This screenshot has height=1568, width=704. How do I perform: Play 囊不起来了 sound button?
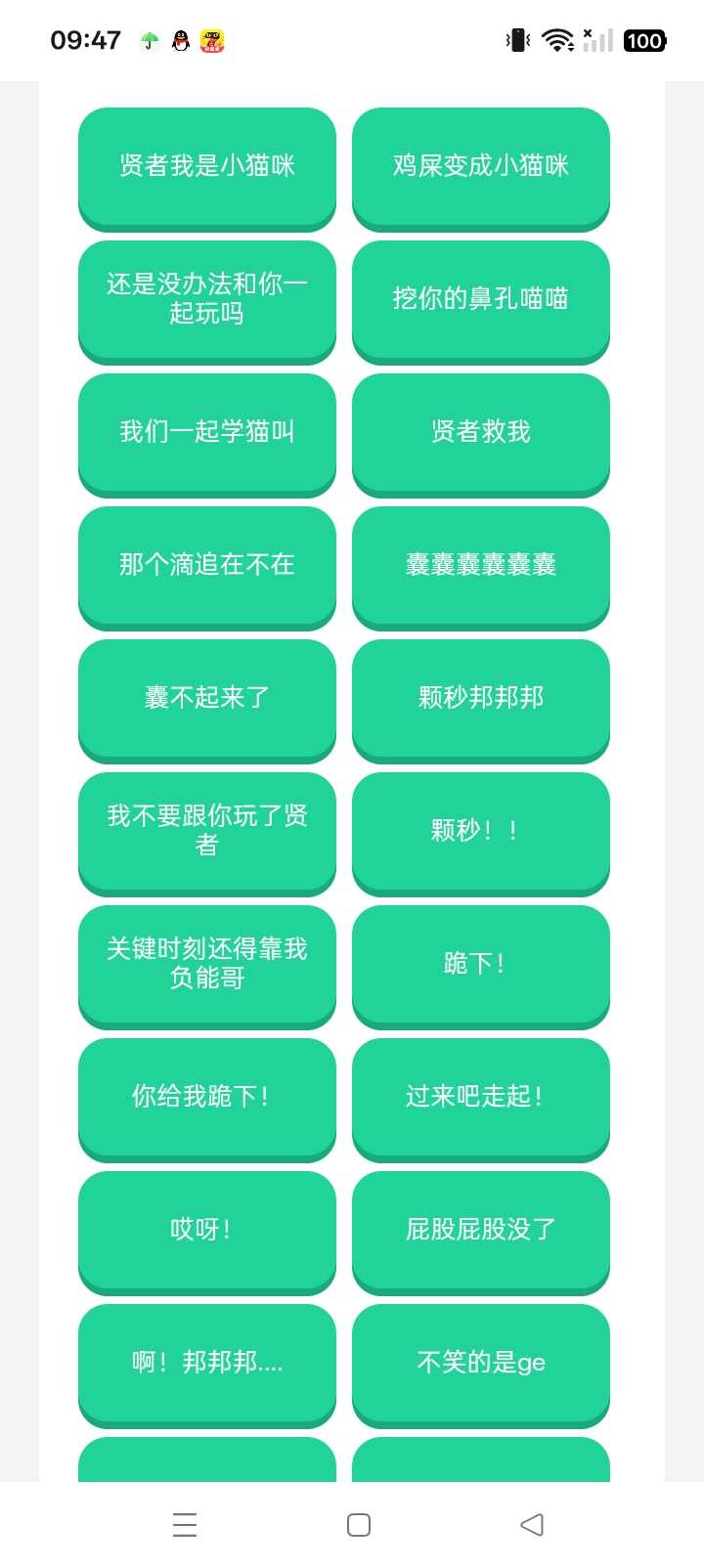[206, 698]
